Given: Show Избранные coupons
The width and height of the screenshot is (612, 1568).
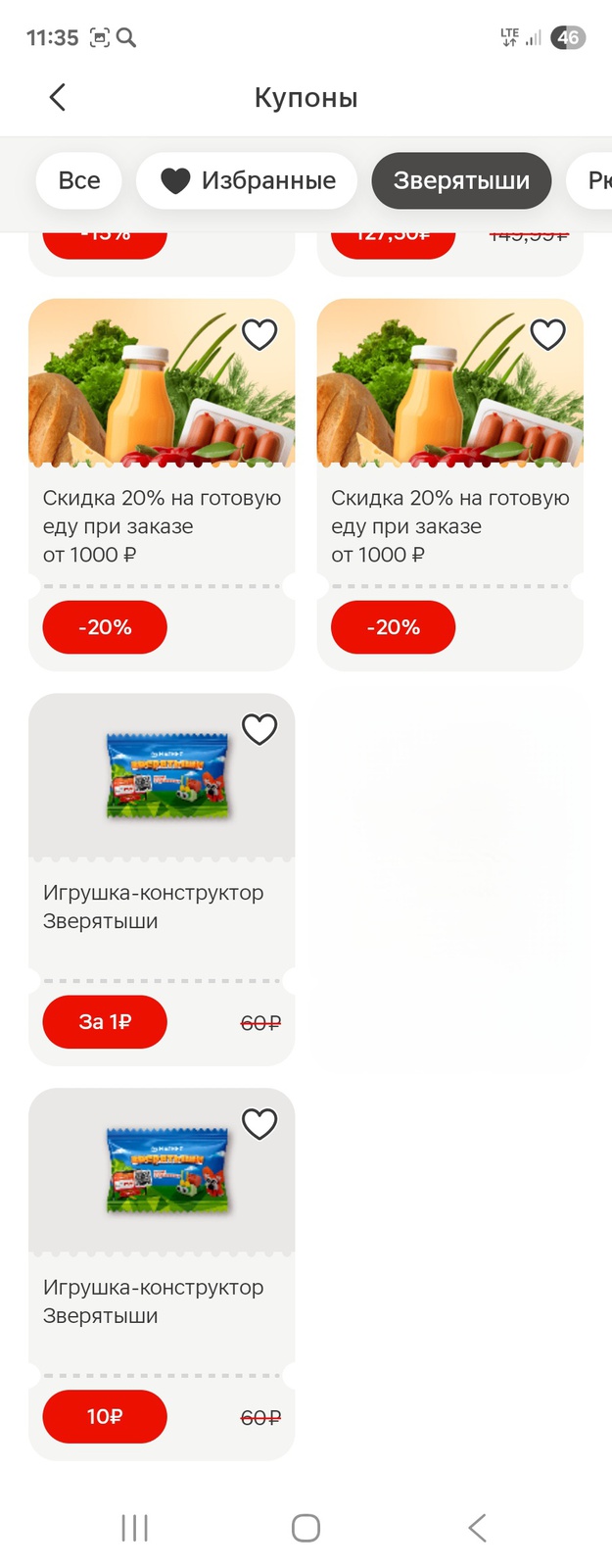Looking at the screenshot, I should tap(247, 180).
